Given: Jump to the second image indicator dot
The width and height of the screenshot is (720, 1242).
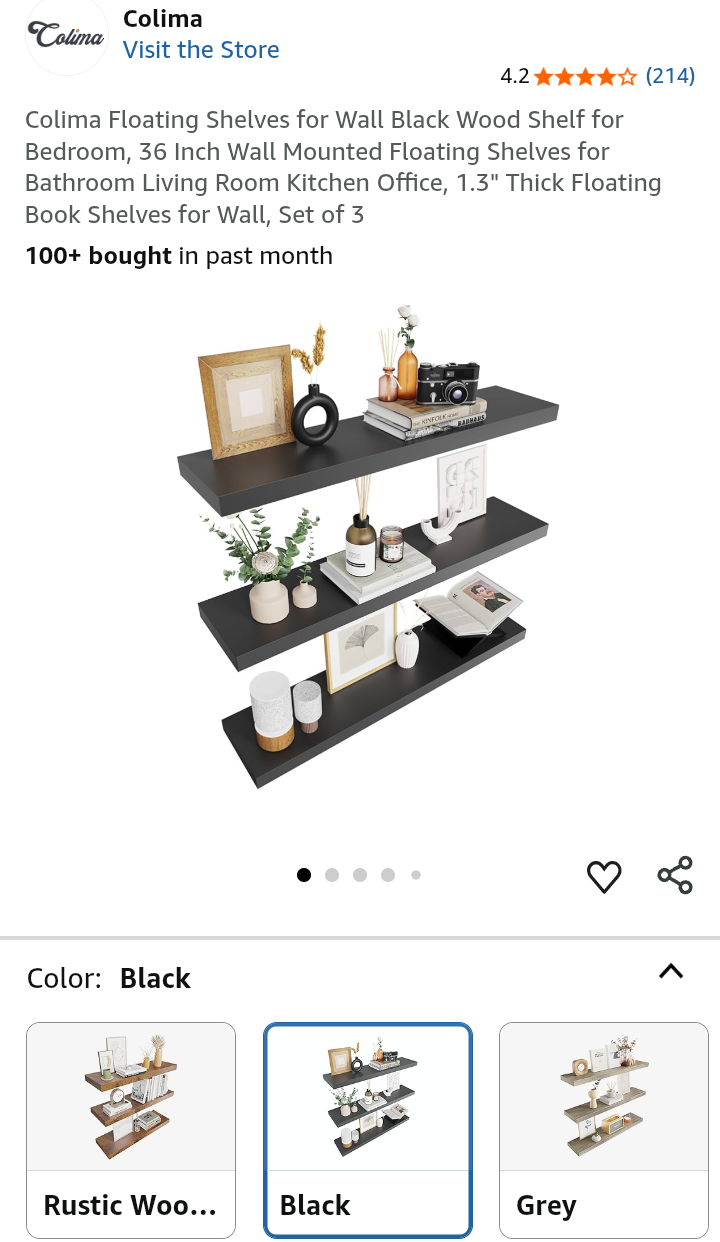Looking at the screenshot, I should [x=332, y=875].
